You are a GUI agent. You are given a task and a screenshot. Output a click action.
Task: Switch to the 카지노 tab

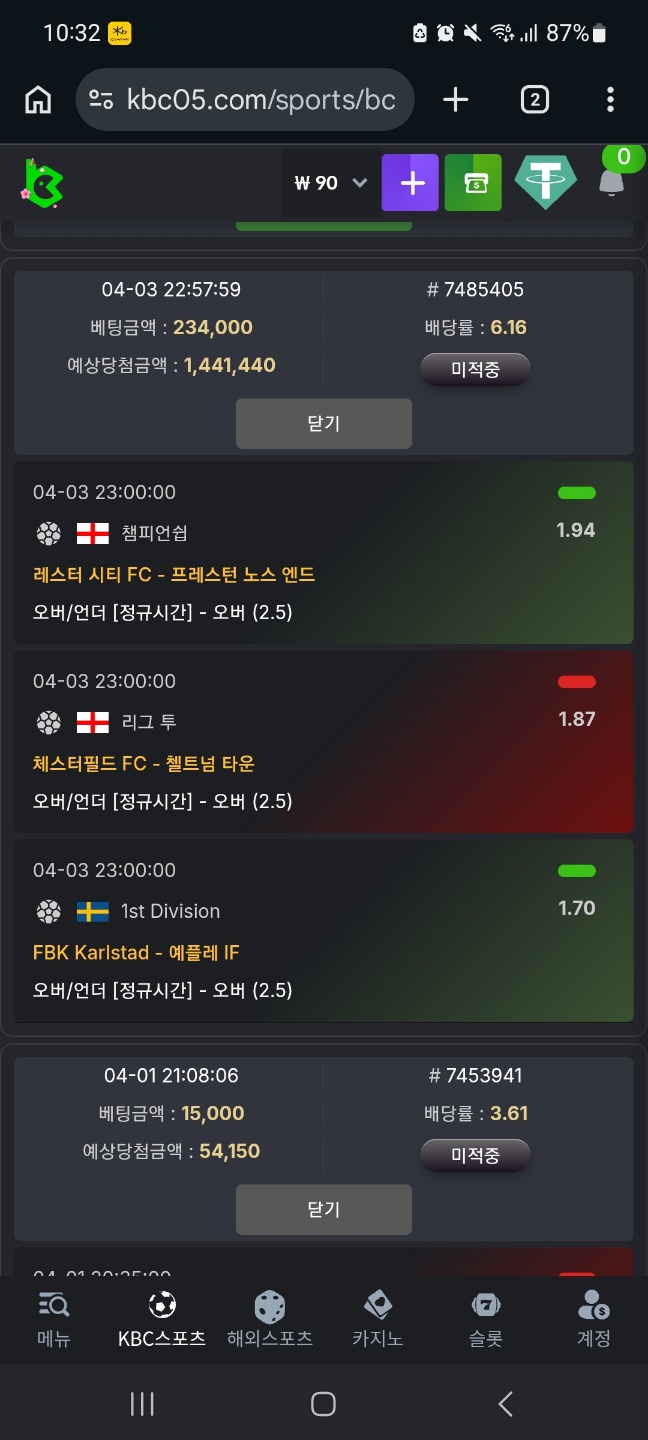[x=377, y=1319]
